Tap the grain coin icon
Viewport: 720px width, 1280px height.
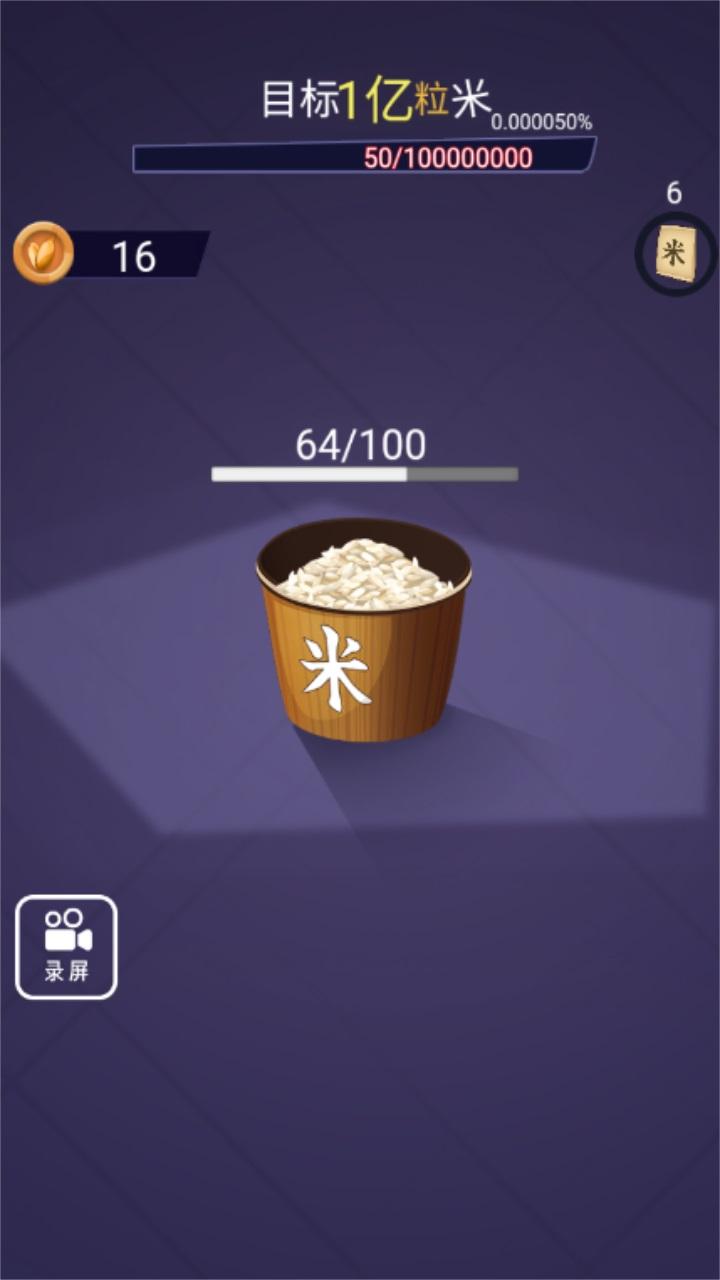coord(43,254)
